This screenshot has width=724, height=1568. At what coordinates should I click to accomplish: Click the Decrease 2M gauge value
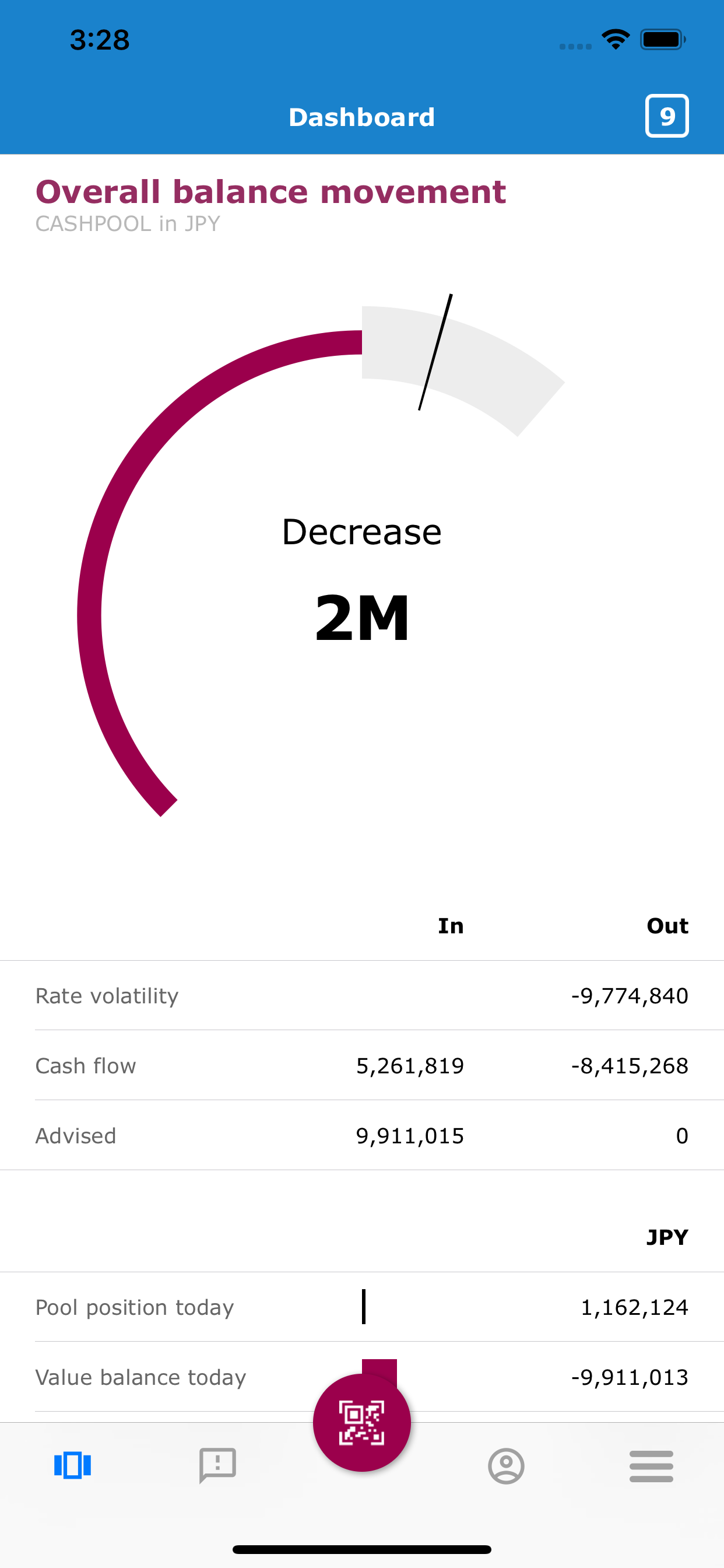[362, 618]
